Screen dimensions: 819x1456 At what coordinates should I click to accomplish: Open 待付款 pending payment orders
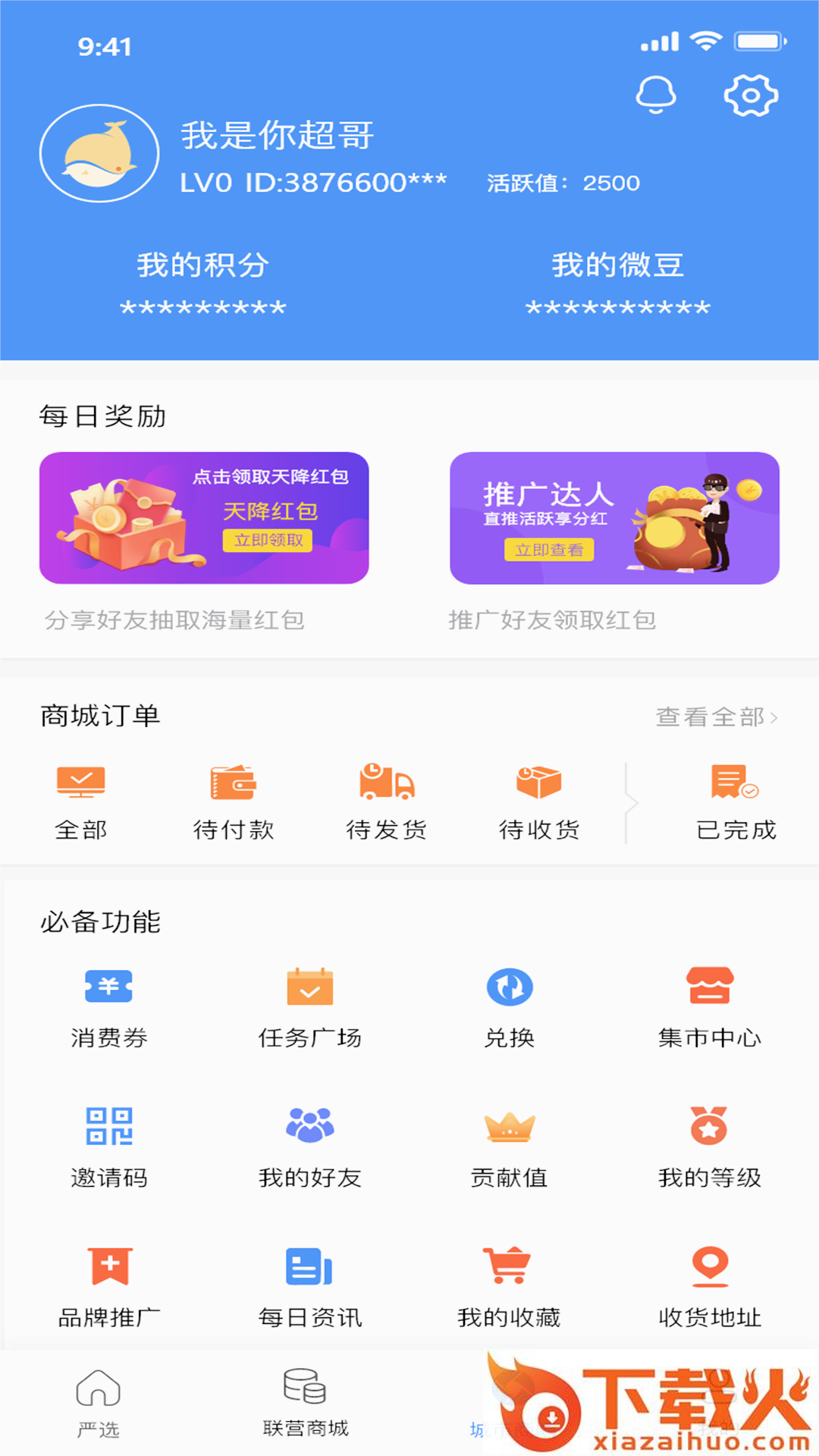[234, 802]
